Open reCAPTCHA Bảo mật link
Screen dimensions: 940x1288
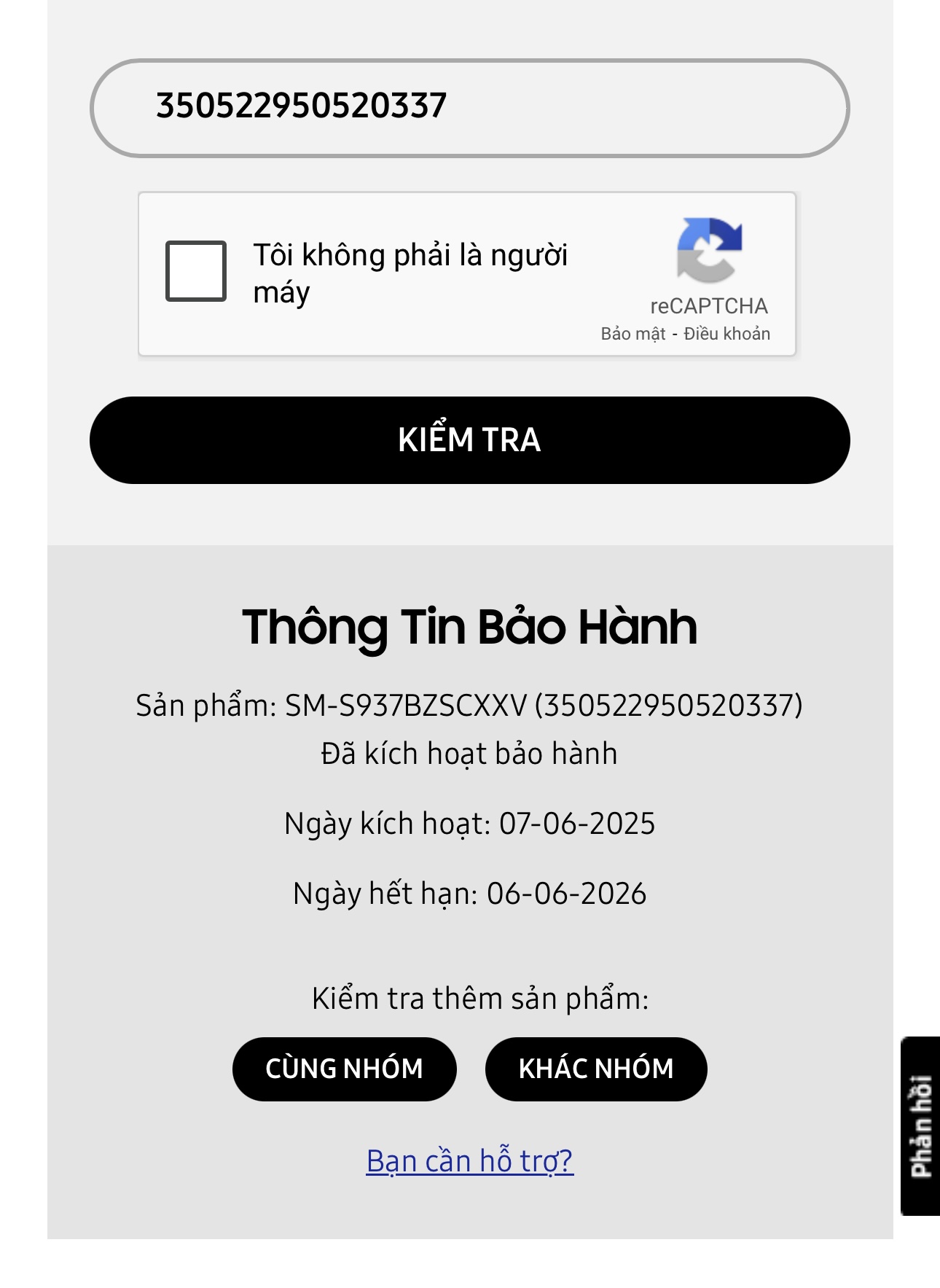click(632, 334)
